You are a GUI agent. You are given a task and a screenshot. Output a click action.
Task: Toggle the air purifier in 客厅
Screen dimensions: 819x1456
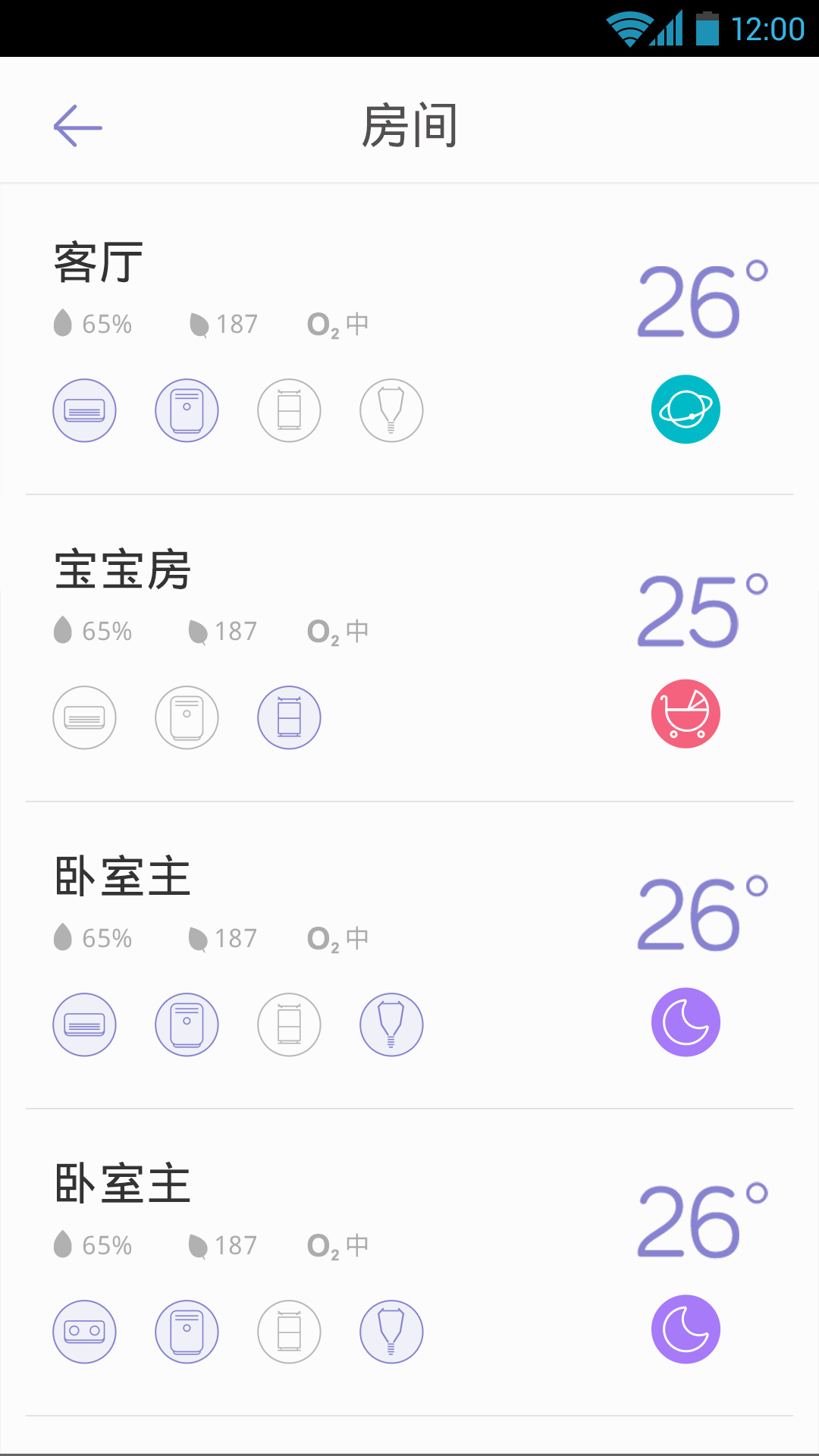187,410
